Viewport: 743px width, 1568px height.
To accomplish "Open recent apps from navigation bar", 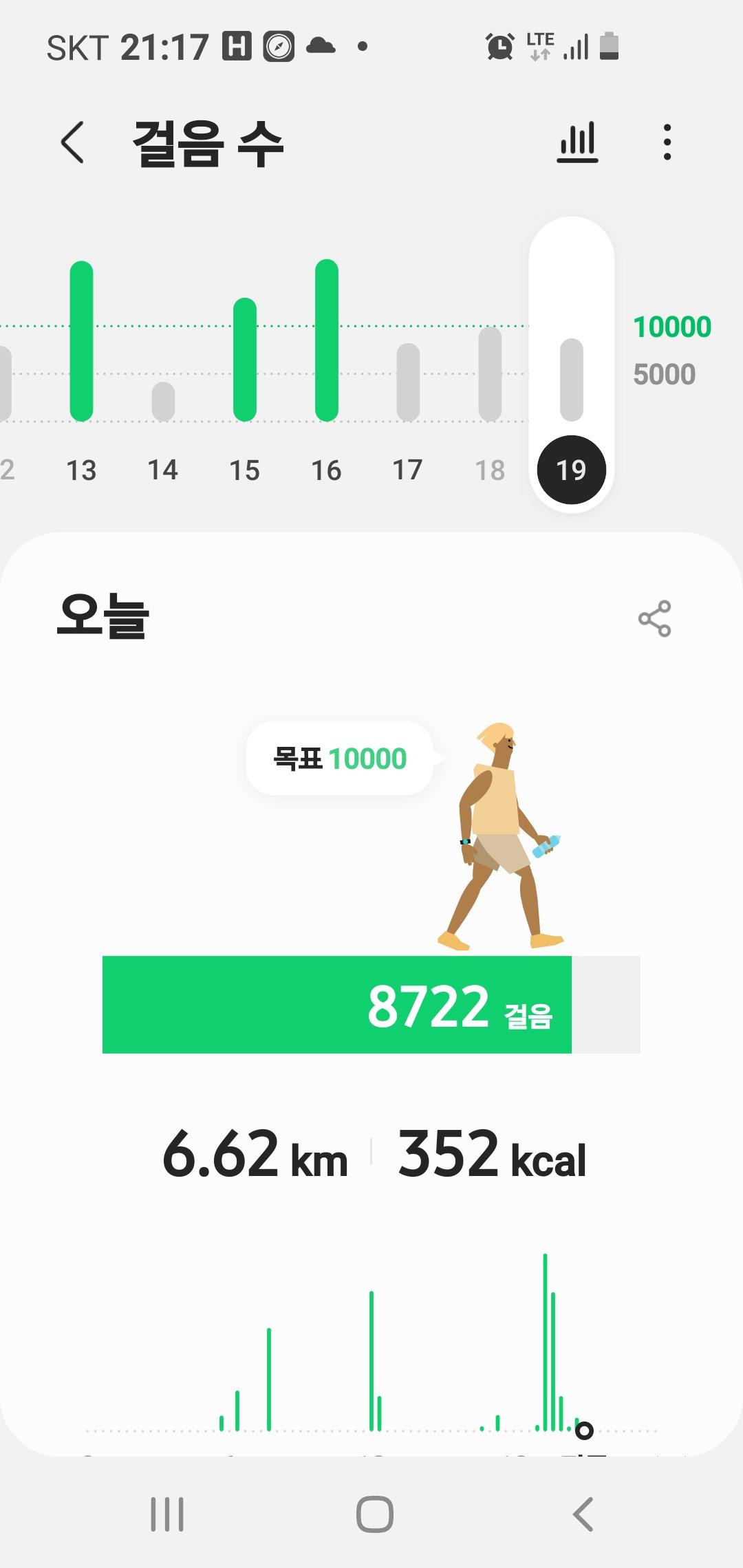I will 167,1514.
